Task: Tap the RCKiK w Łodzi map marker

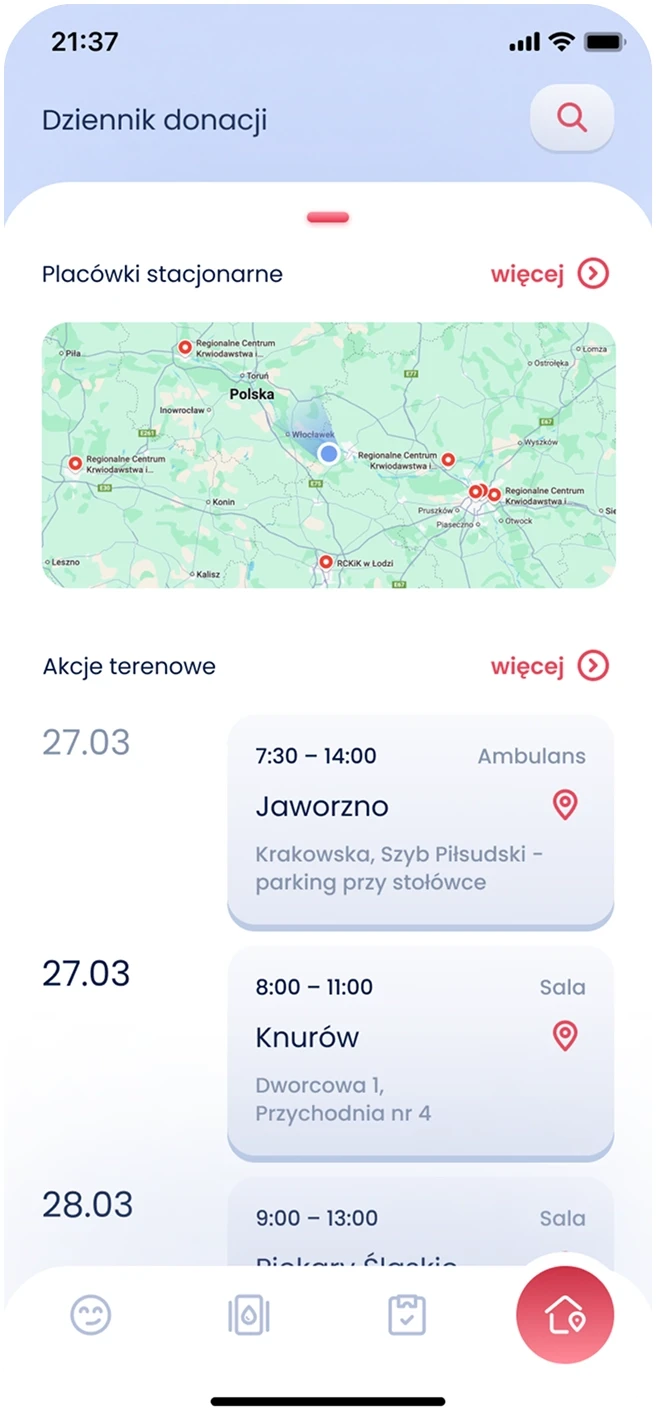Action: tap(325, 563)
